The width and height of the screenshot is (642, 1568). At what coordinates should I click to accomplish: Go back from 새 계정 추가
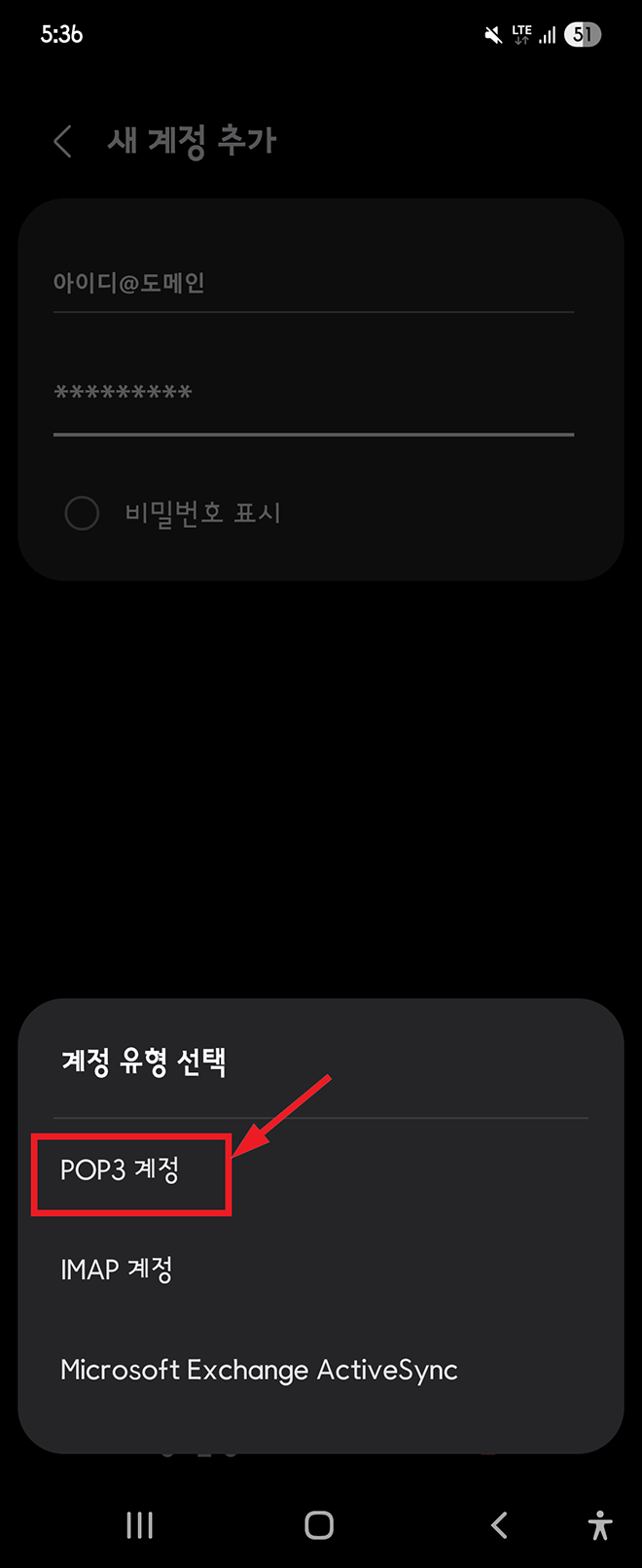(x=63, y=142)
